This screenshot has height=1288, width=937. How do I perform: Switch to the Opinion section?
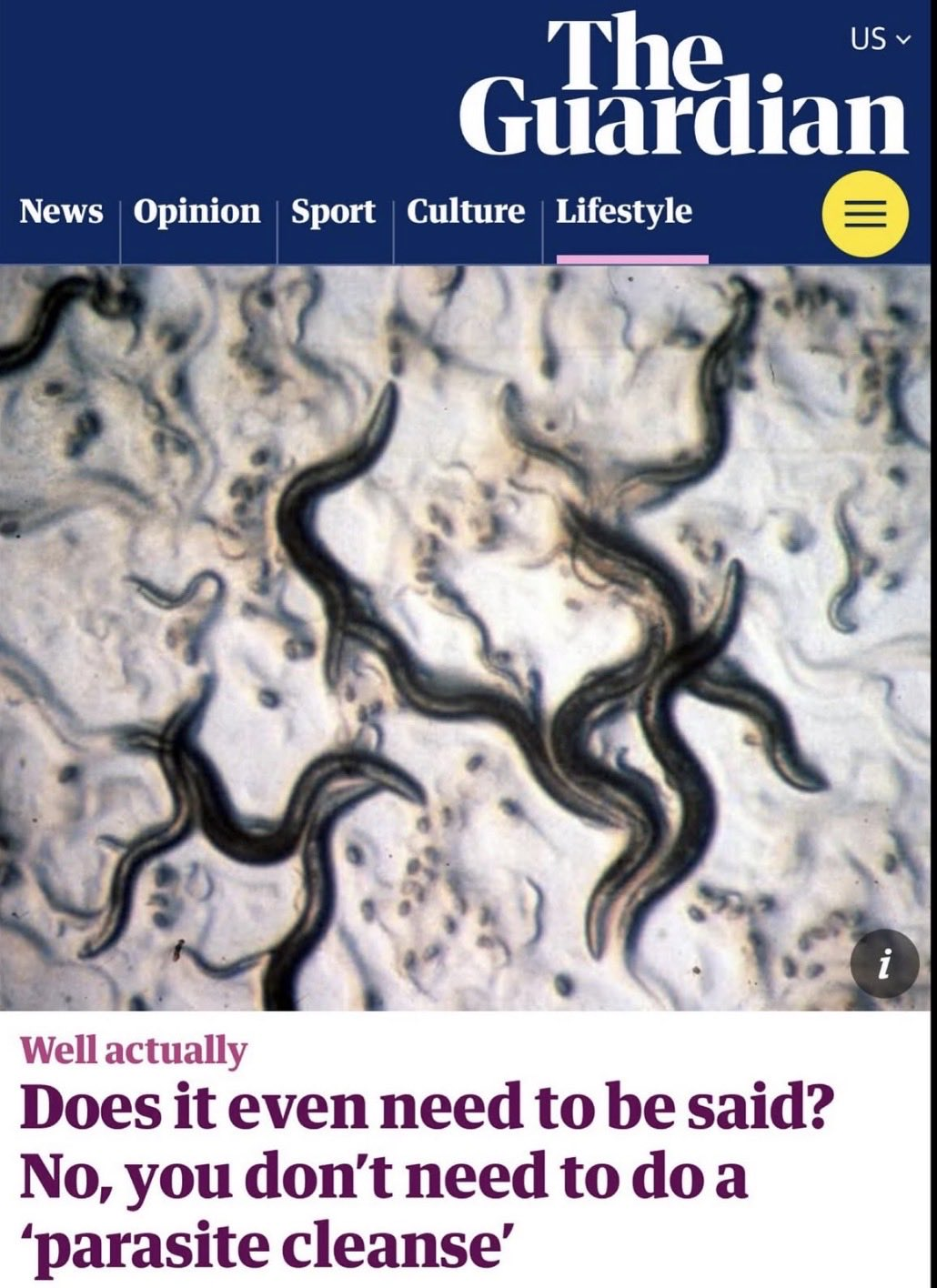(x=196, y=212)
